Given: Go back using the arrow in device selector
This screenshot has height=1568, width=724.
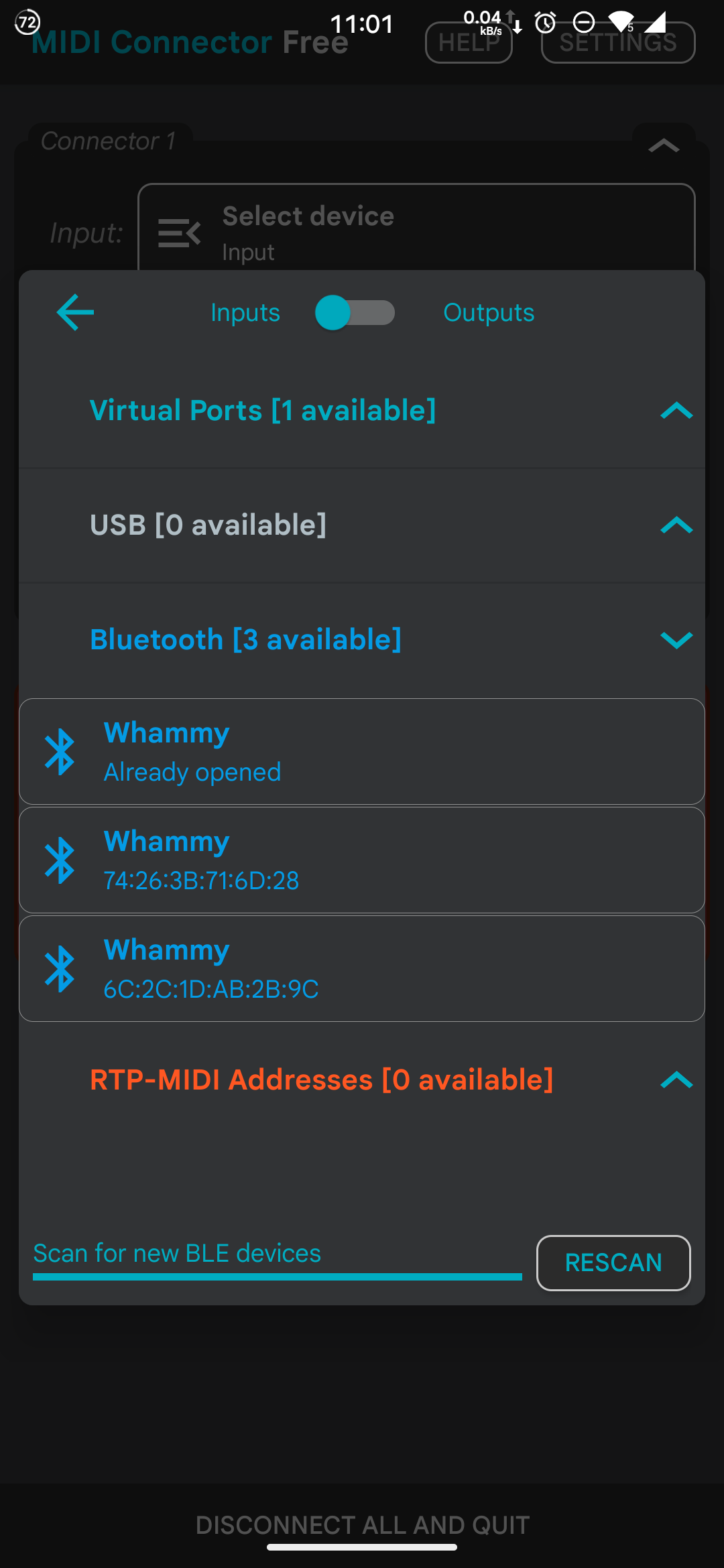Looking at the screenshot, I should [75, 312].
